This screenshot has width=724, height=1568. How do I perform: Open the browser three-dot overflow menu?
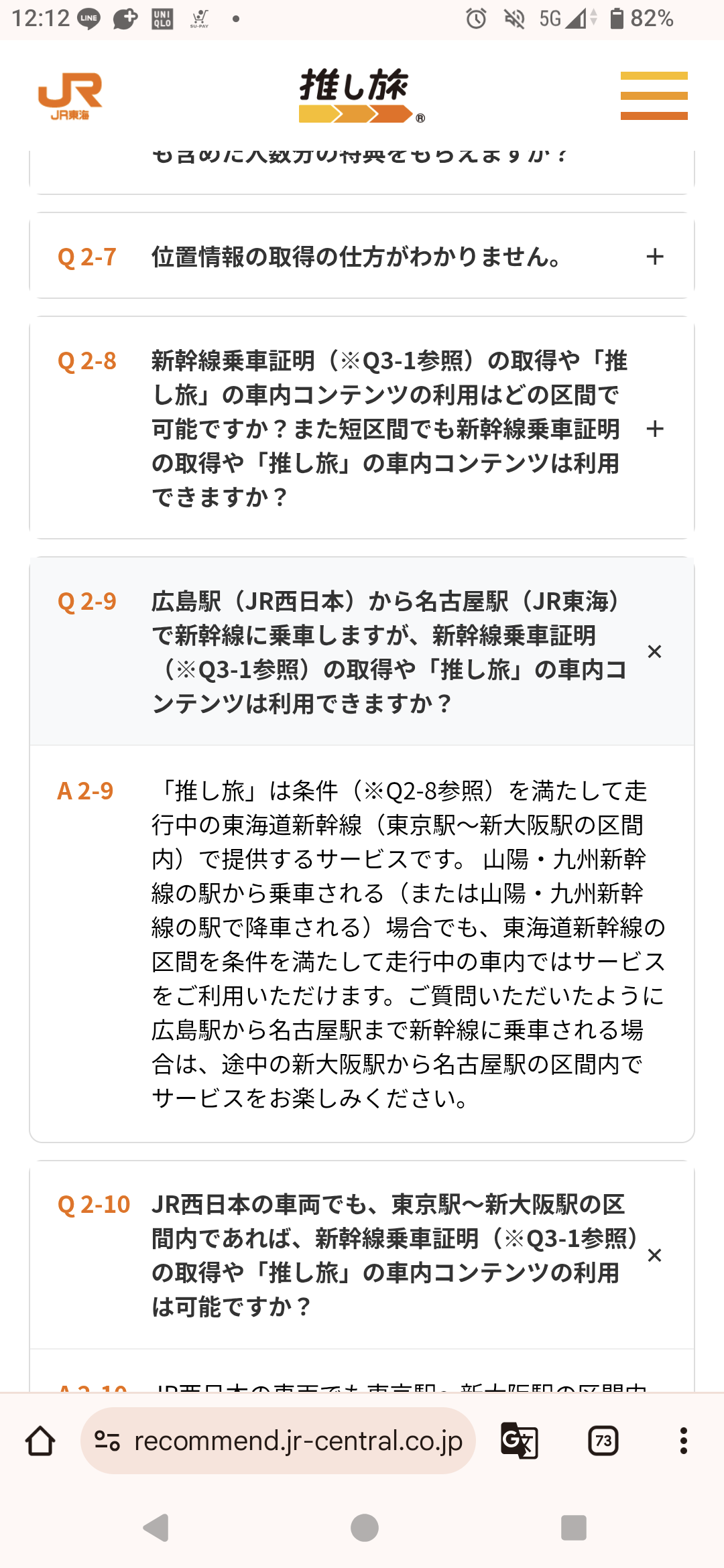click(x=683, y=1441)
